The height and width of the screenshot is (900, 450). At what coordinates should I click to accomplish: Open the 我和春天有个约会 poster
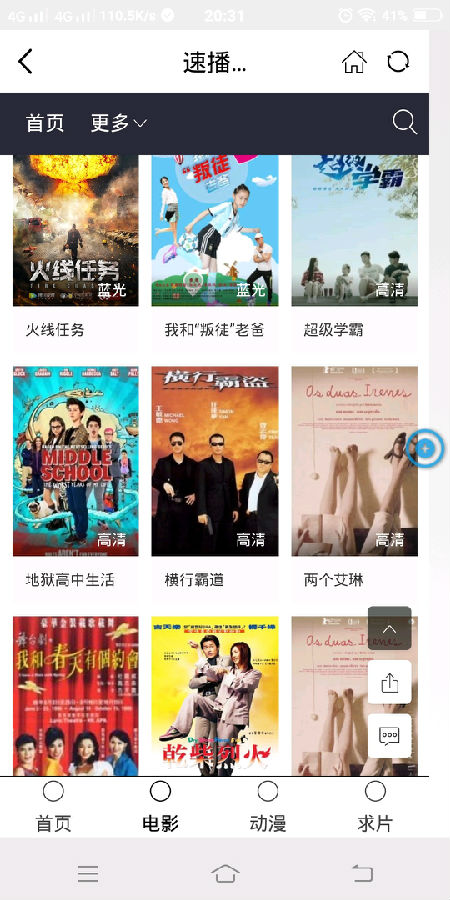(76, 696)
